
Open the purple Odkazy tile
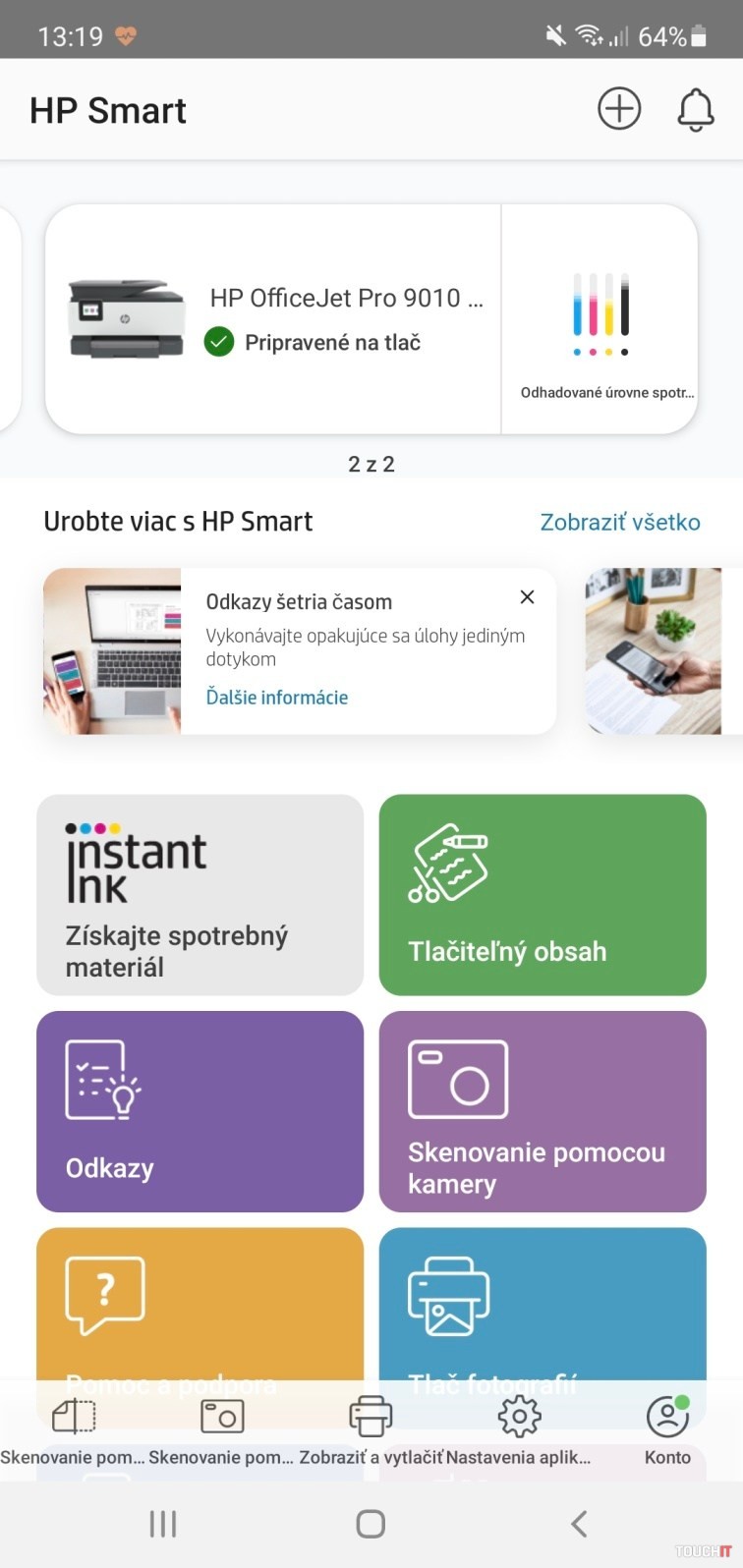point(200,1110)
